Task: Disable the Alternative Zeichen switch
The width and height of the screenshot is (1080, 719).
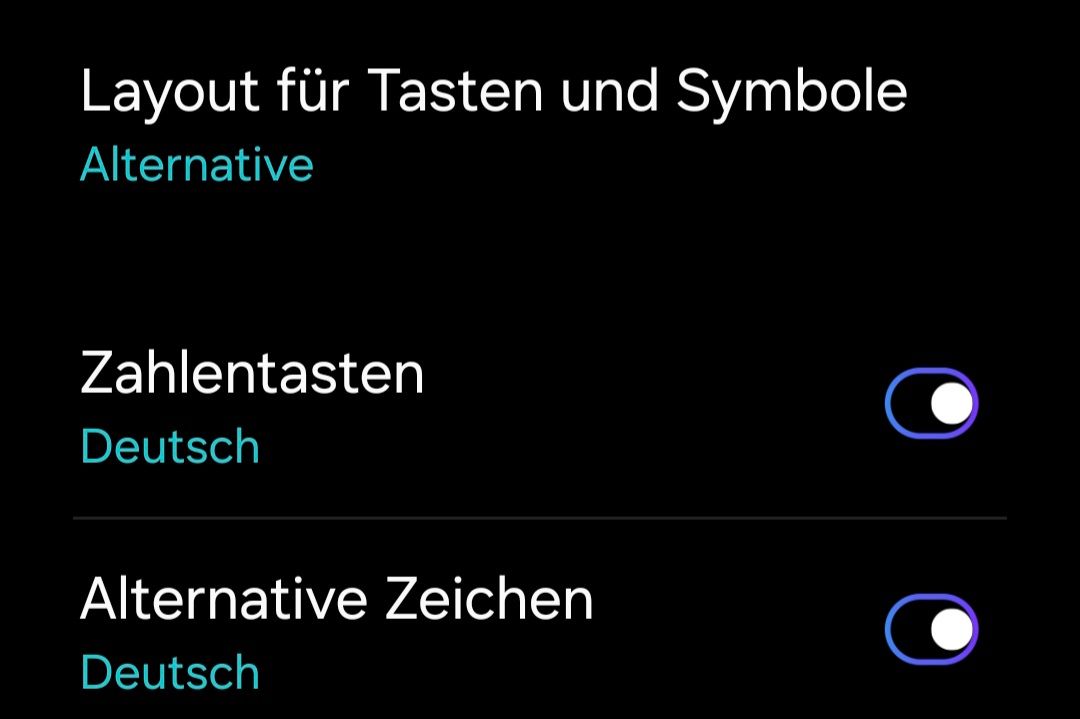Action: click(931, 629)
